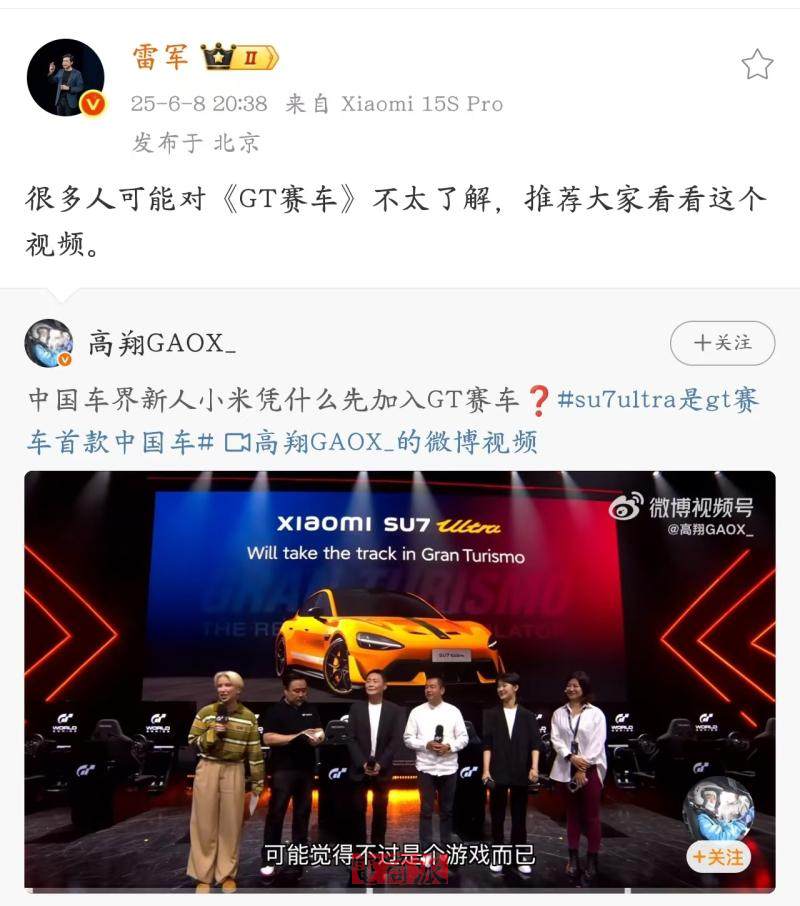Open the 雷军 username link
This screenshot has width=800, height=906.
pyautogui.click(x=160, y=57)
